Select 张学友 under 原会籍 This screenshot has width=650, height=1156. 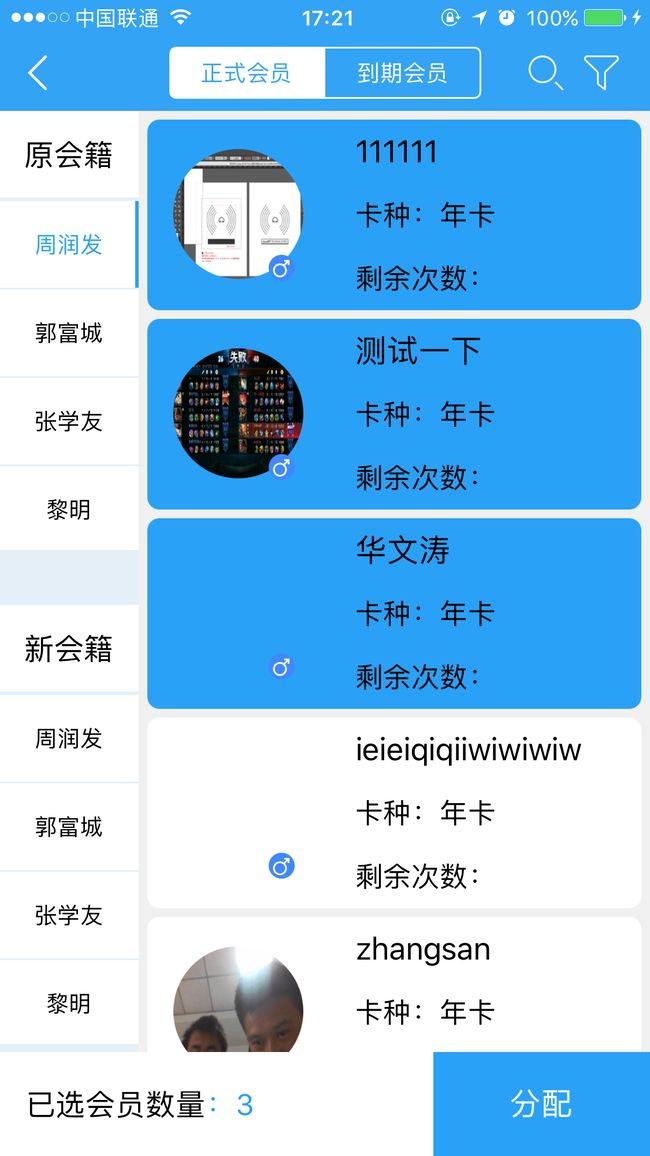tap(69, 422)
